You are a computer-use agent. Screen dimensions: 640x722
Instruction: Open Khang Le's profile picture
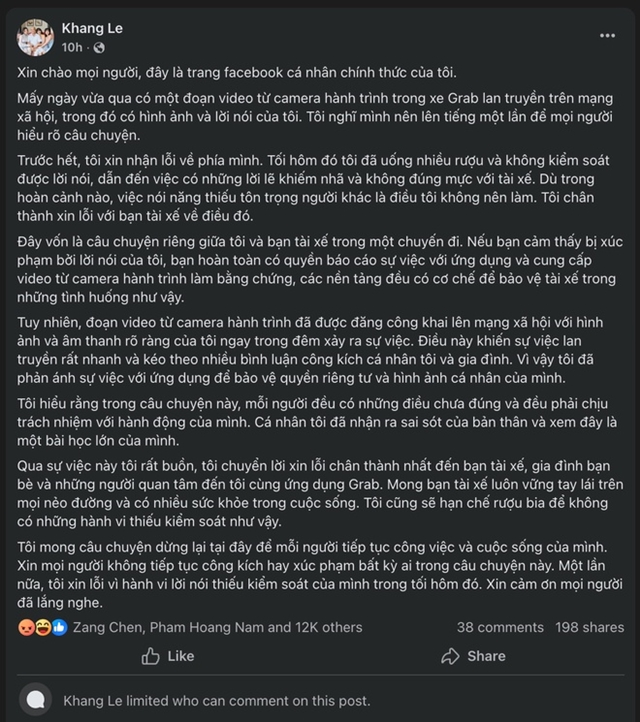coord(35,36)
